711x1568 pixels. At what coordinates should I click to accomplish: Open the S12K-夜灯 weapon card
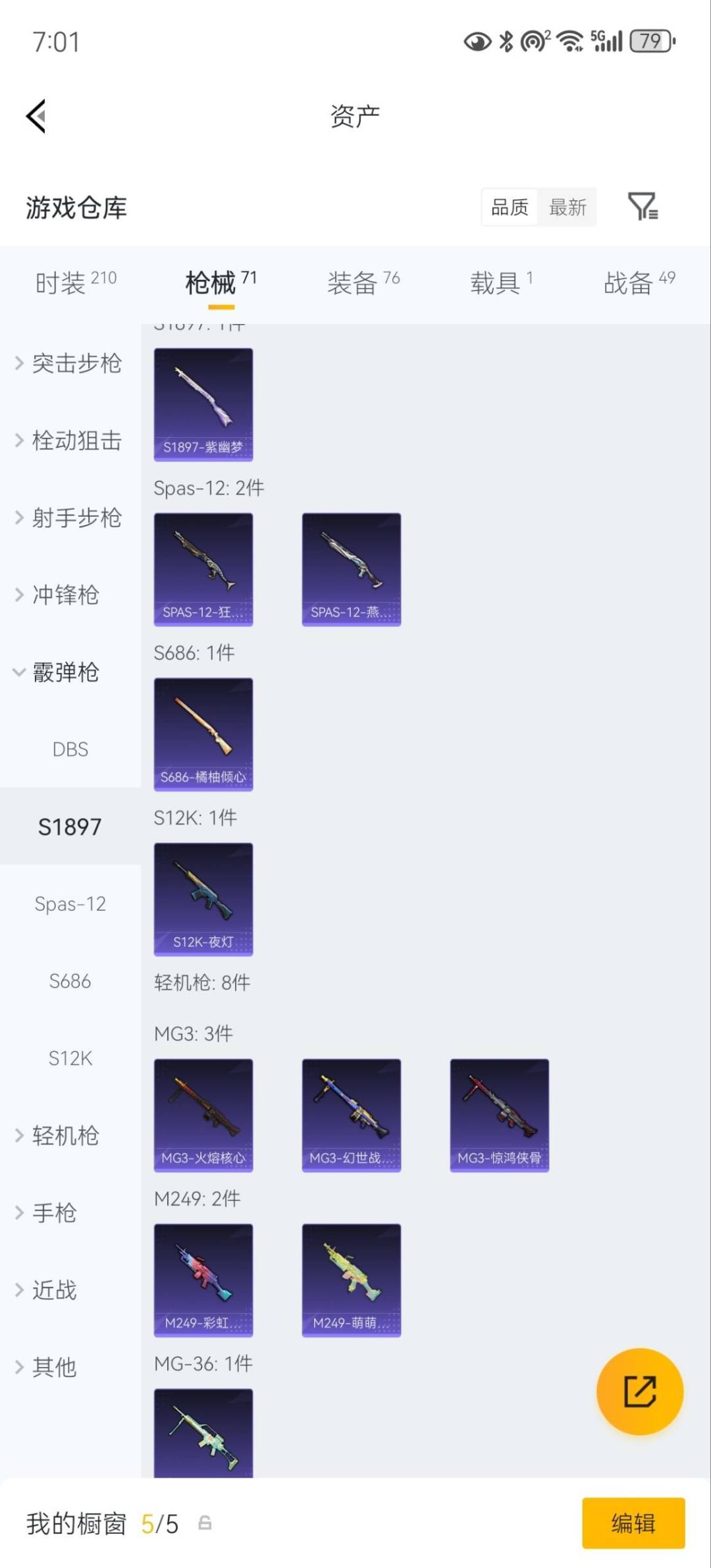click(x=203, y=899)
